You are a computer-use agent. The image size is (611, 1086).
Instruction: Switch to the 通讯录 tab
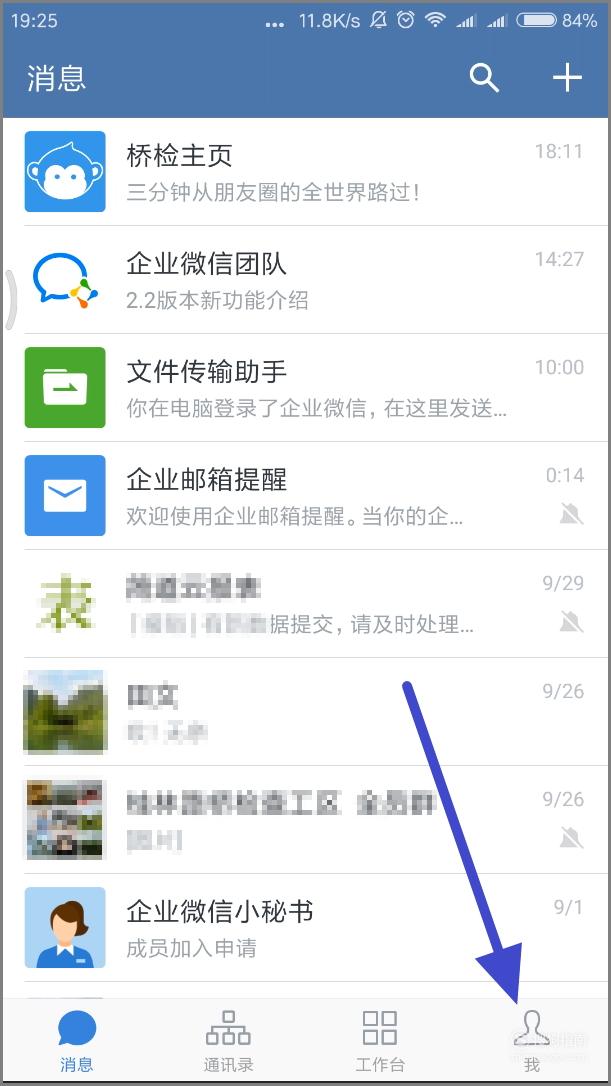(x=228, y=1040)
